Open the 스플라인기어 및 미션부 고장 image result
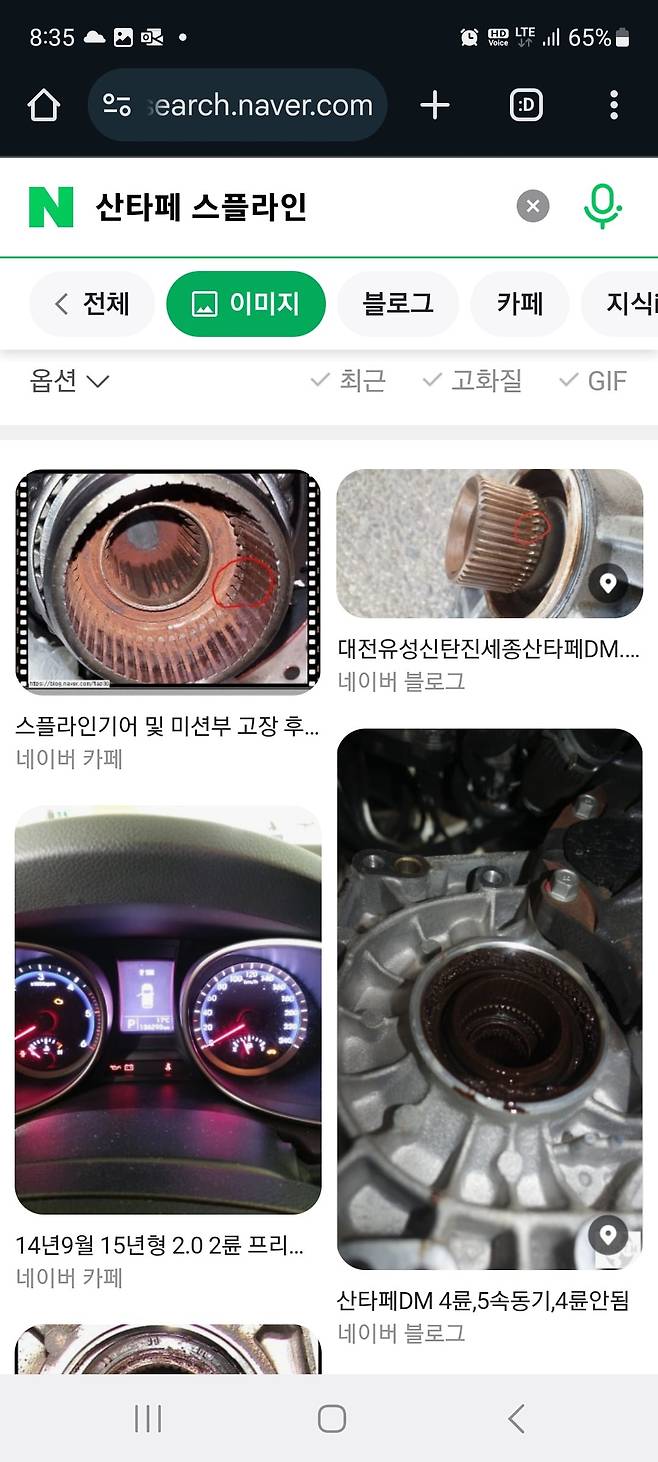 point(168,582)
